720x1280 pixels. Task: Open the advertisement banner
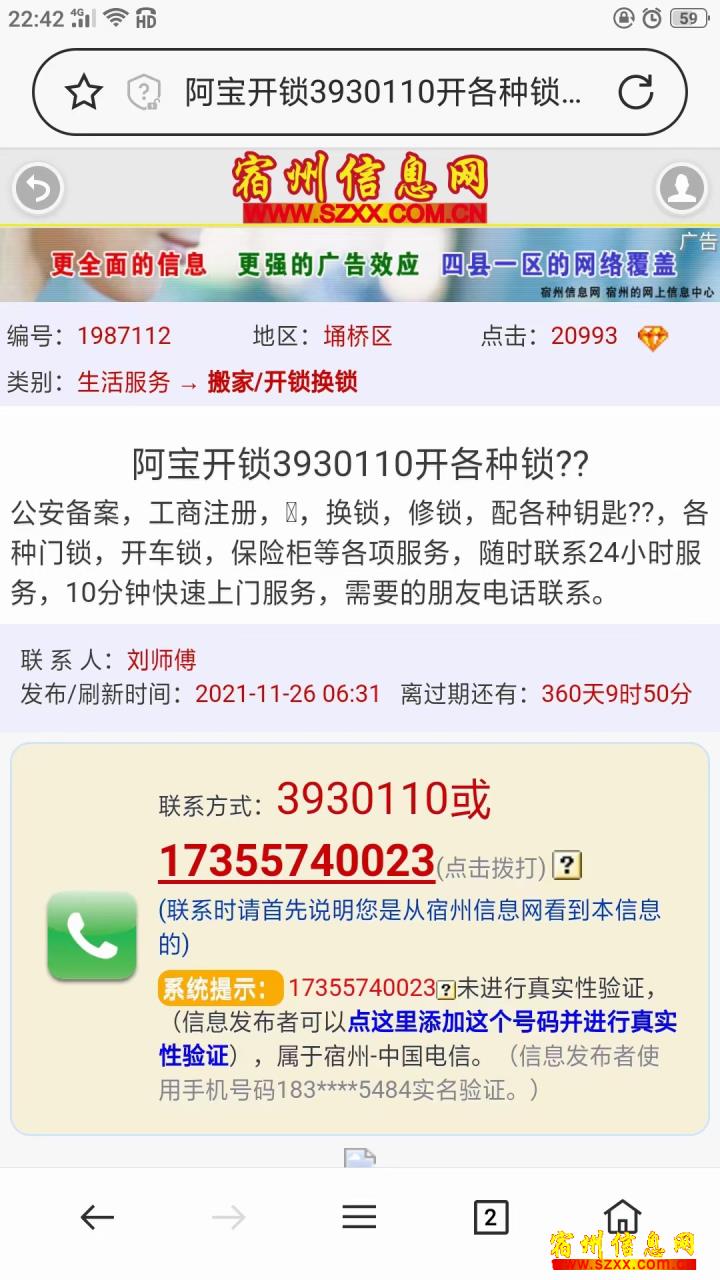pos(360,265)
